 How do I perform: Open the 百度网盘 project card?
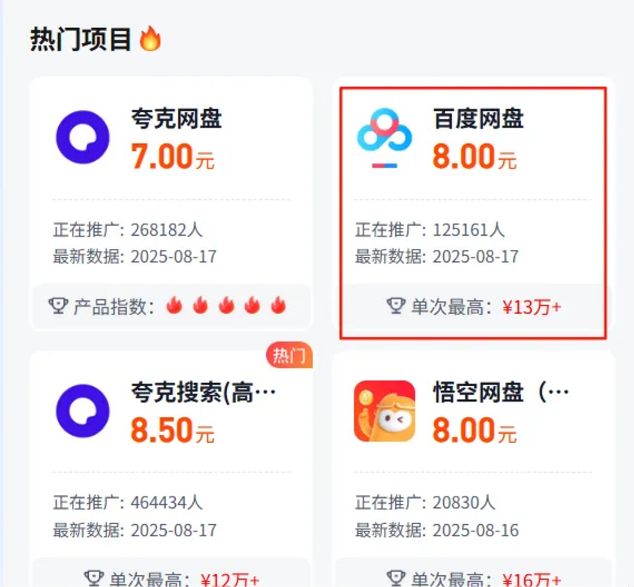[472, 138]
